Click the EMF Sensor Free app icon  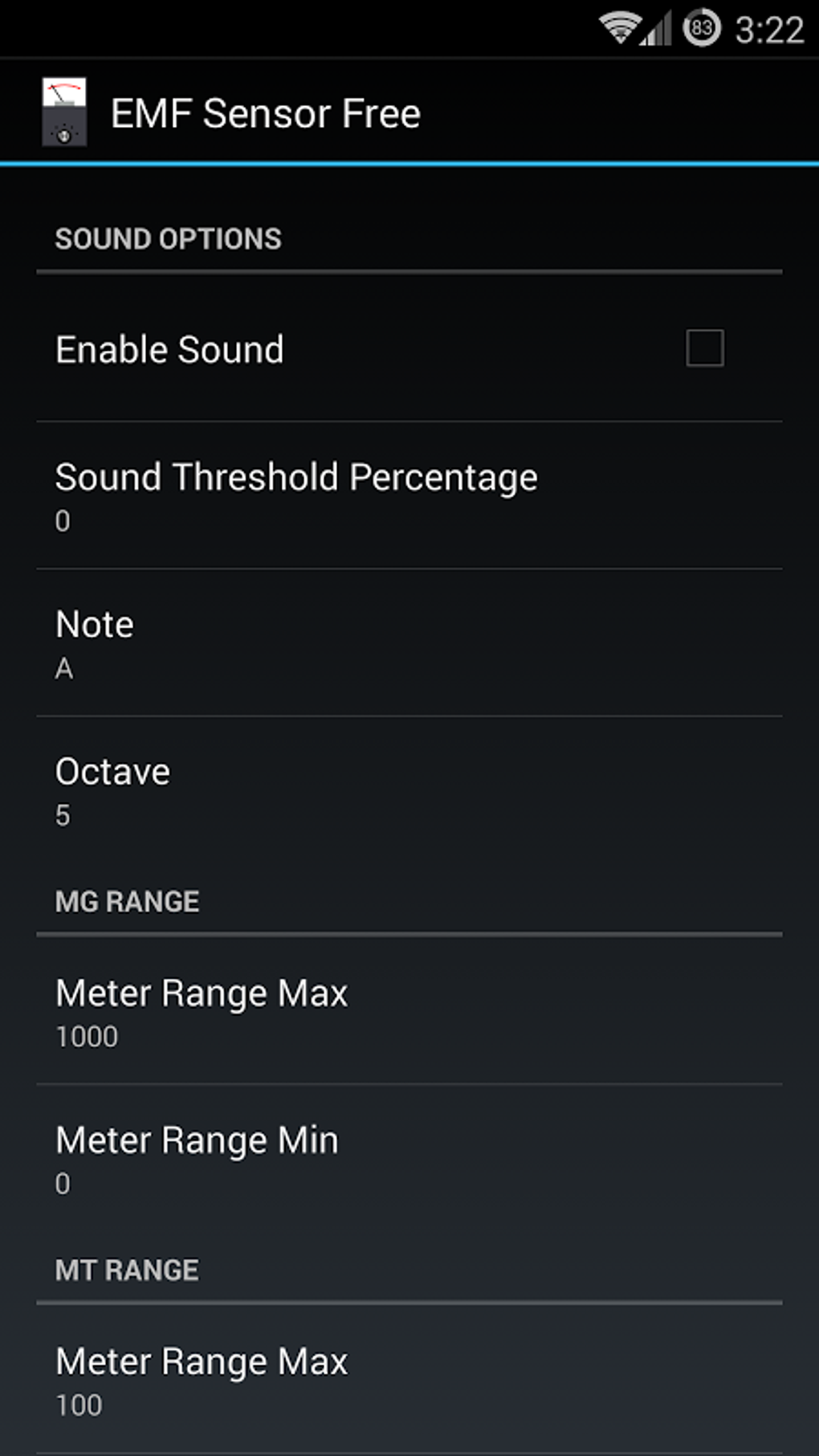63,110
